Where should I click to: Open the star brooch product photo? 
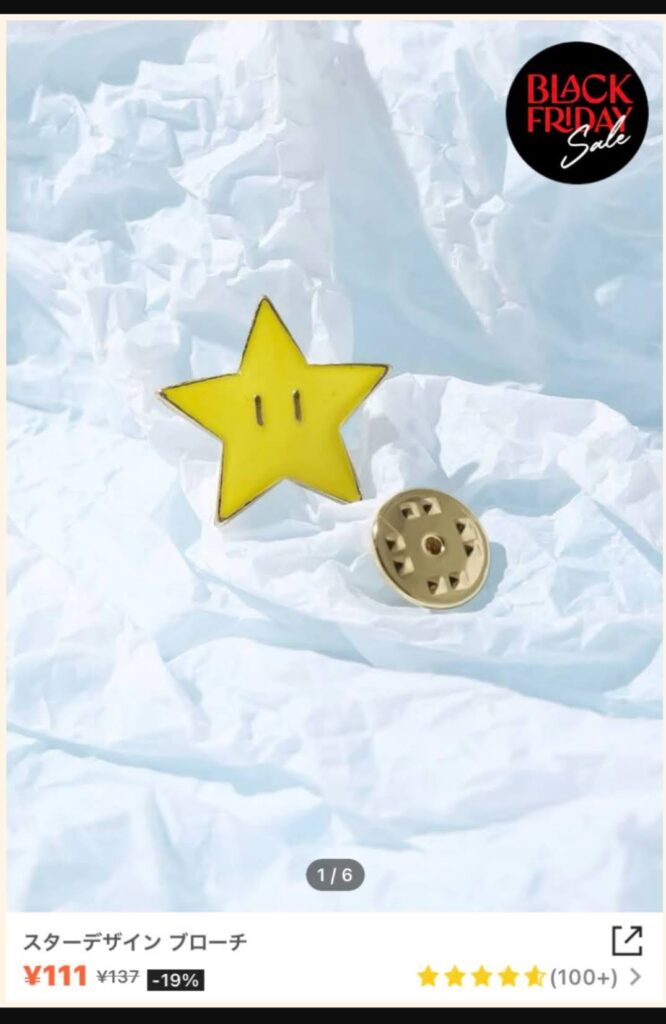333,460
